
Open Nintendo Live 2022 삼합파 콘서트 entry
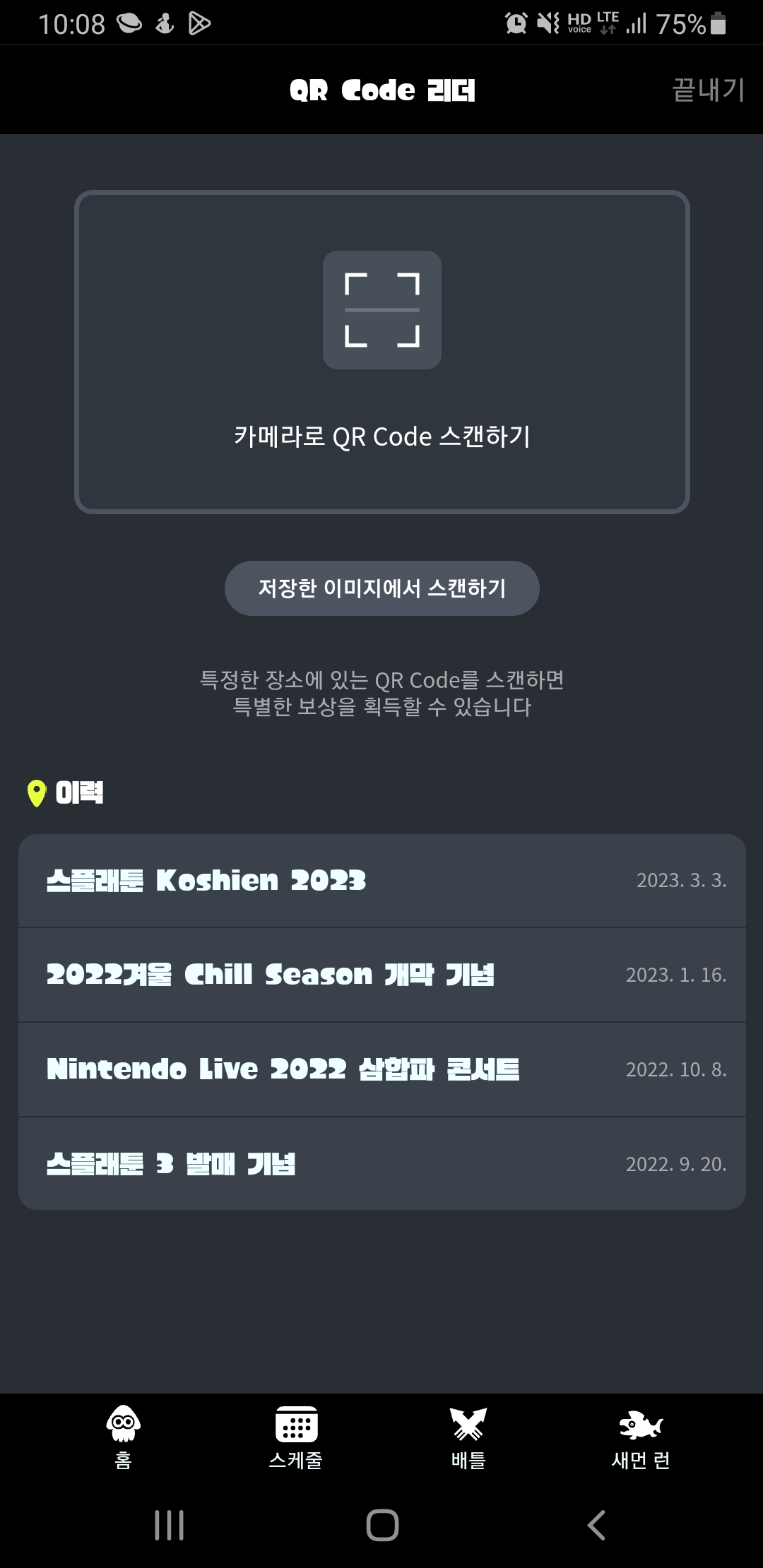(381, 1069)
